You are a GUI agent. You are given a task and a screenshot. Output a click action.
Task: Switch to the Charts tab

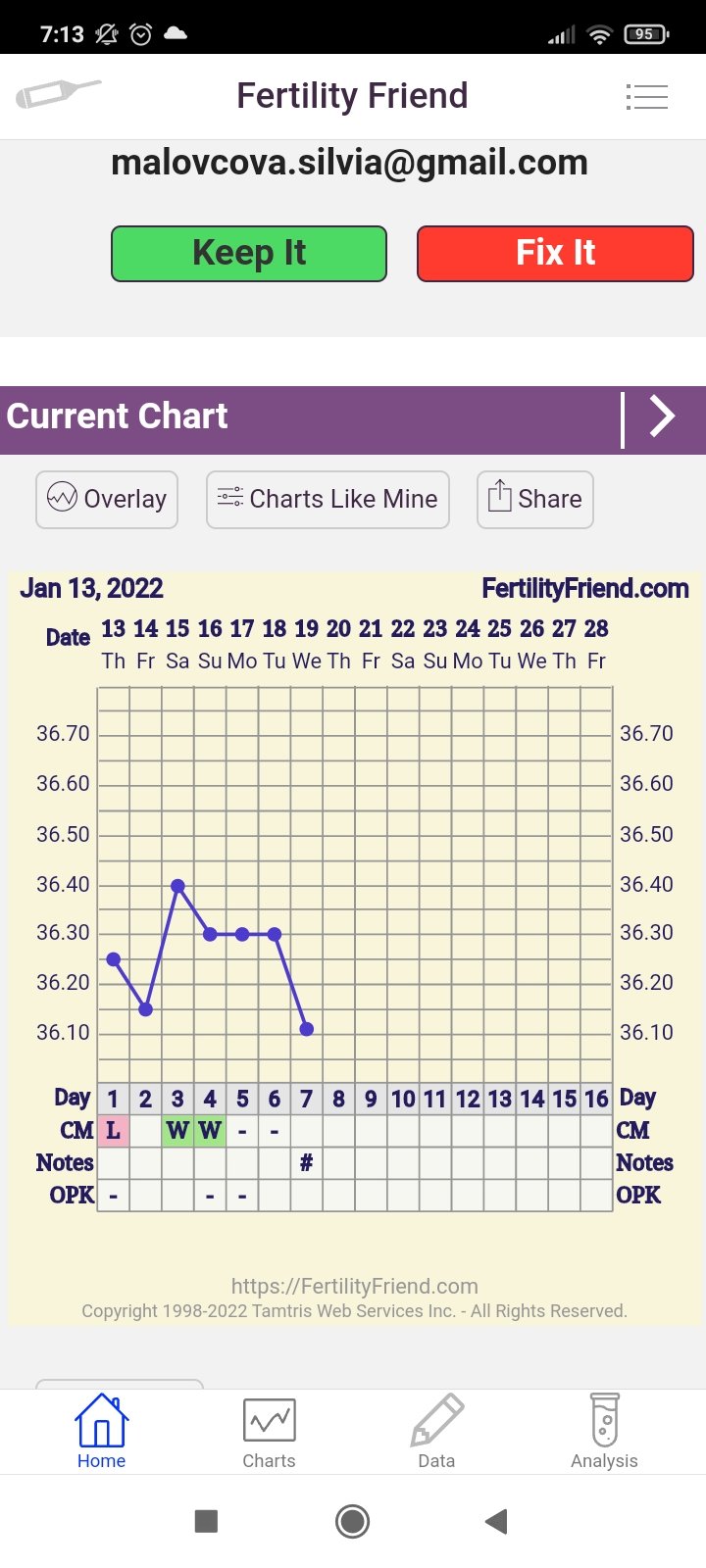[x=269, y=1432]
